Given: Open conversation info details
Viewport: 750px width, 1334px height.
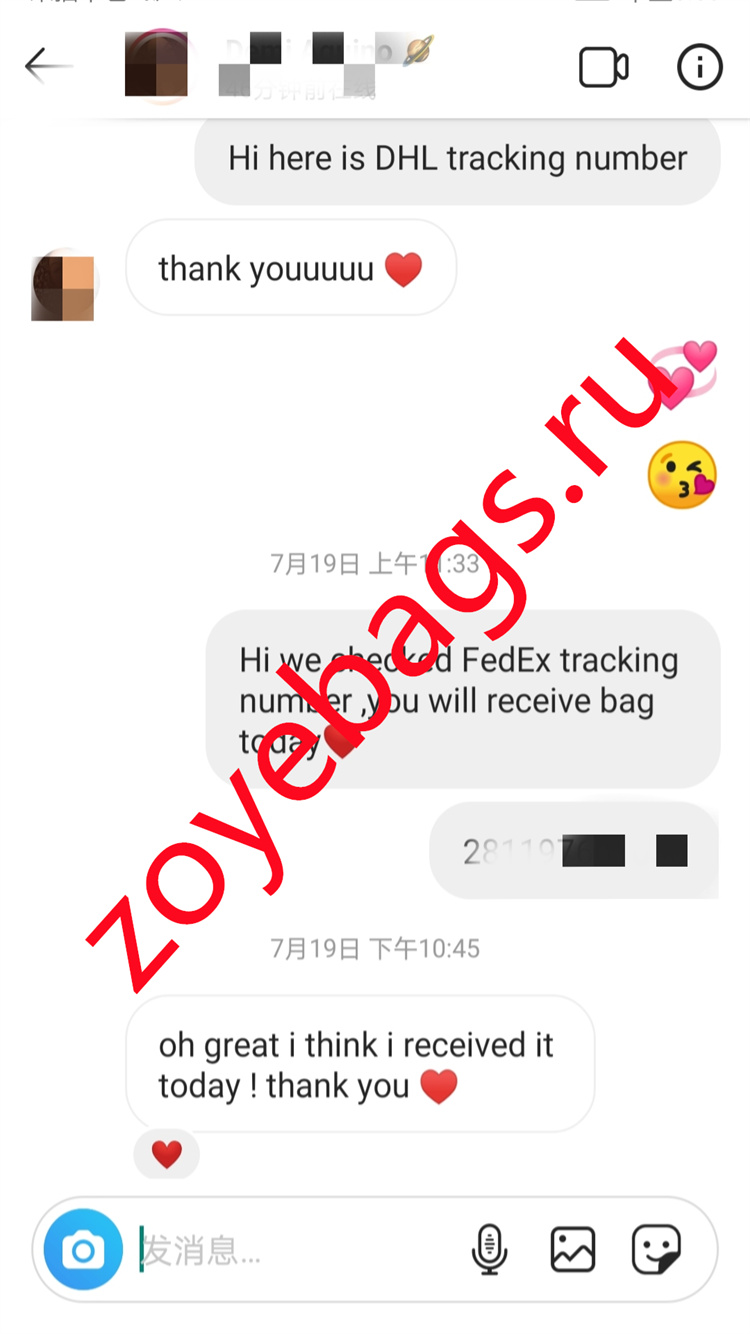Looking at the screenshot, I should click(x=699, y=67).
